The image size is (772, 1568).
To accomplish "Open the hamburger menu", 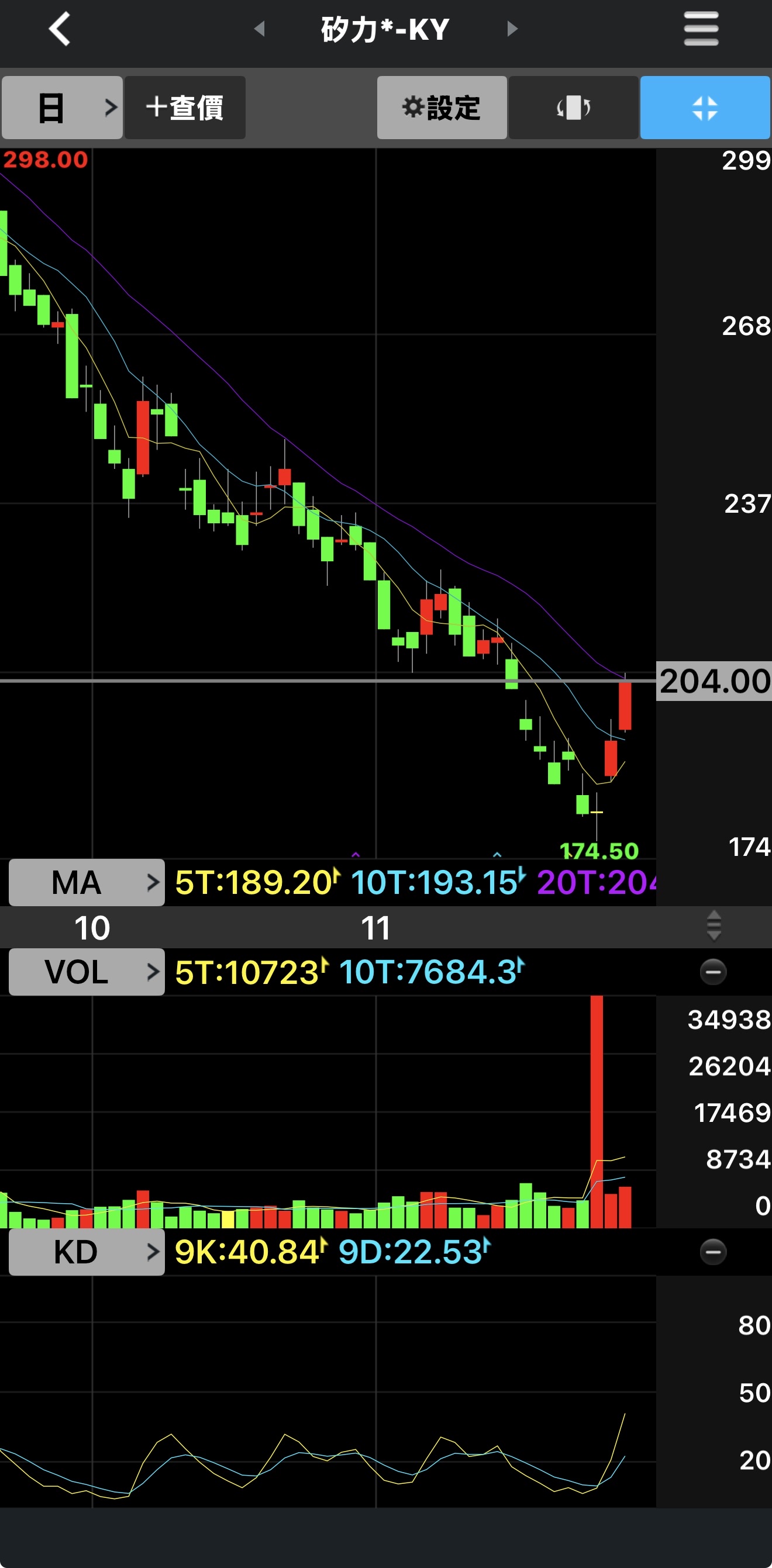I will pos(701,29).
